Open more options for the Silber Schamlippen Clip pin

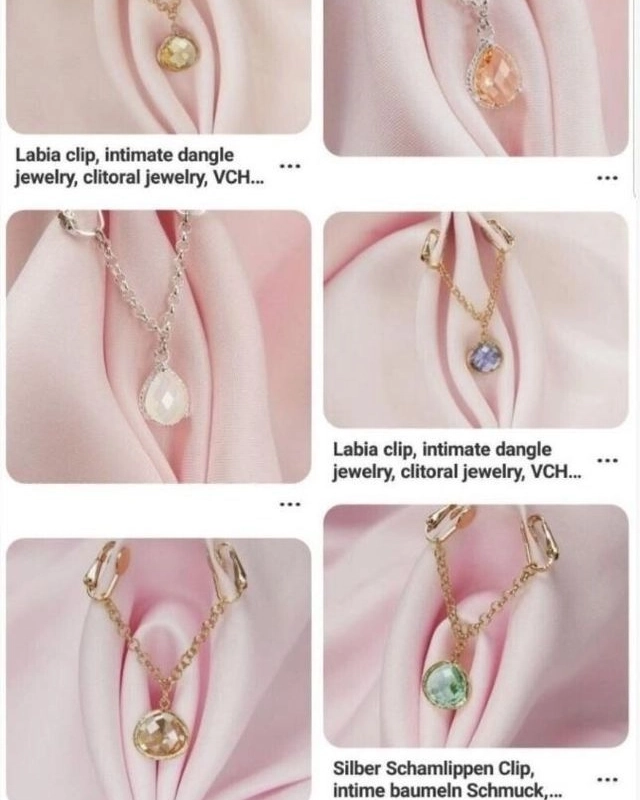(x=607, y=779)
